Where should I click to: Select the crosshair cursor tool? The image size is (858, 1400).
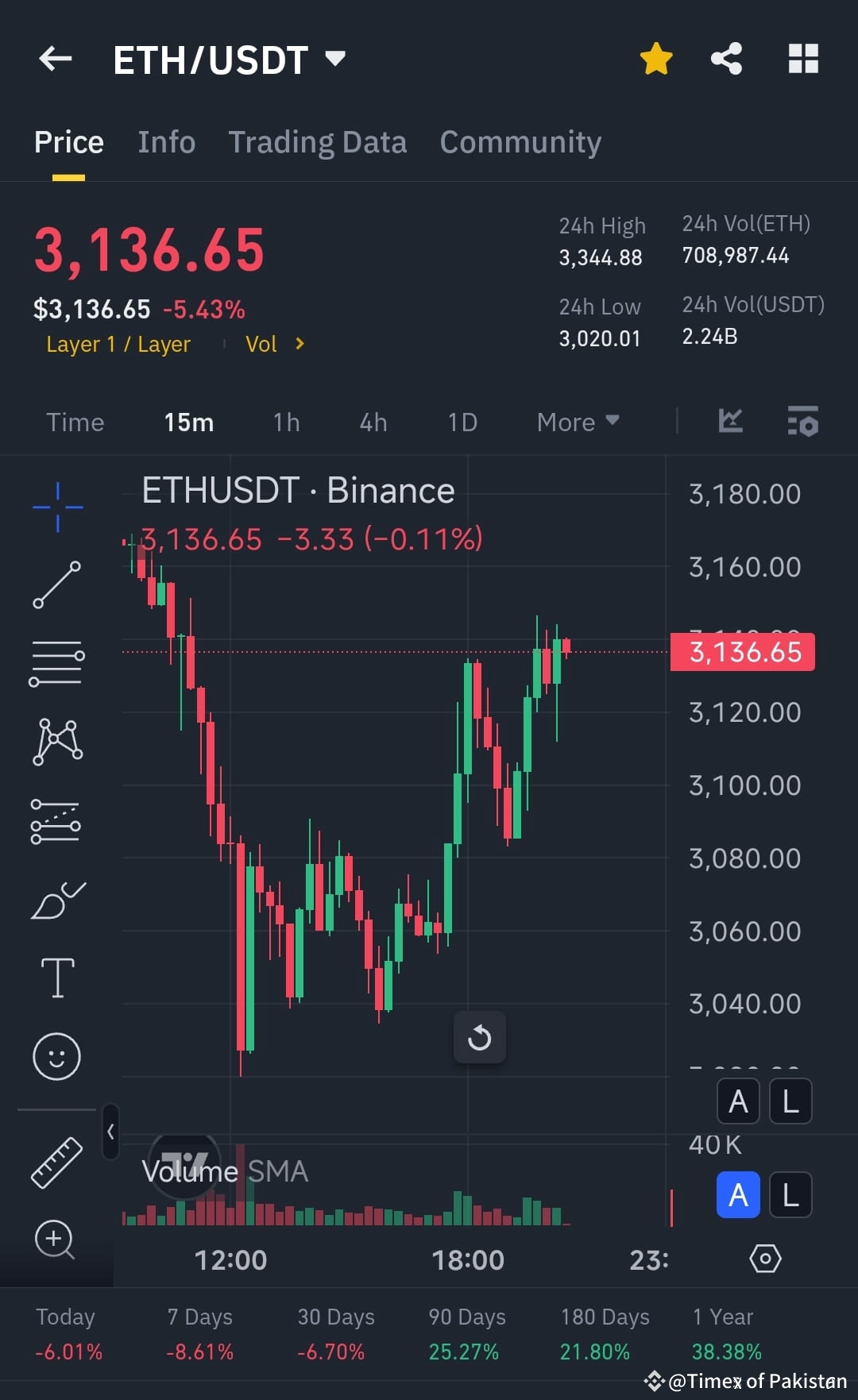tap(56, 506)
